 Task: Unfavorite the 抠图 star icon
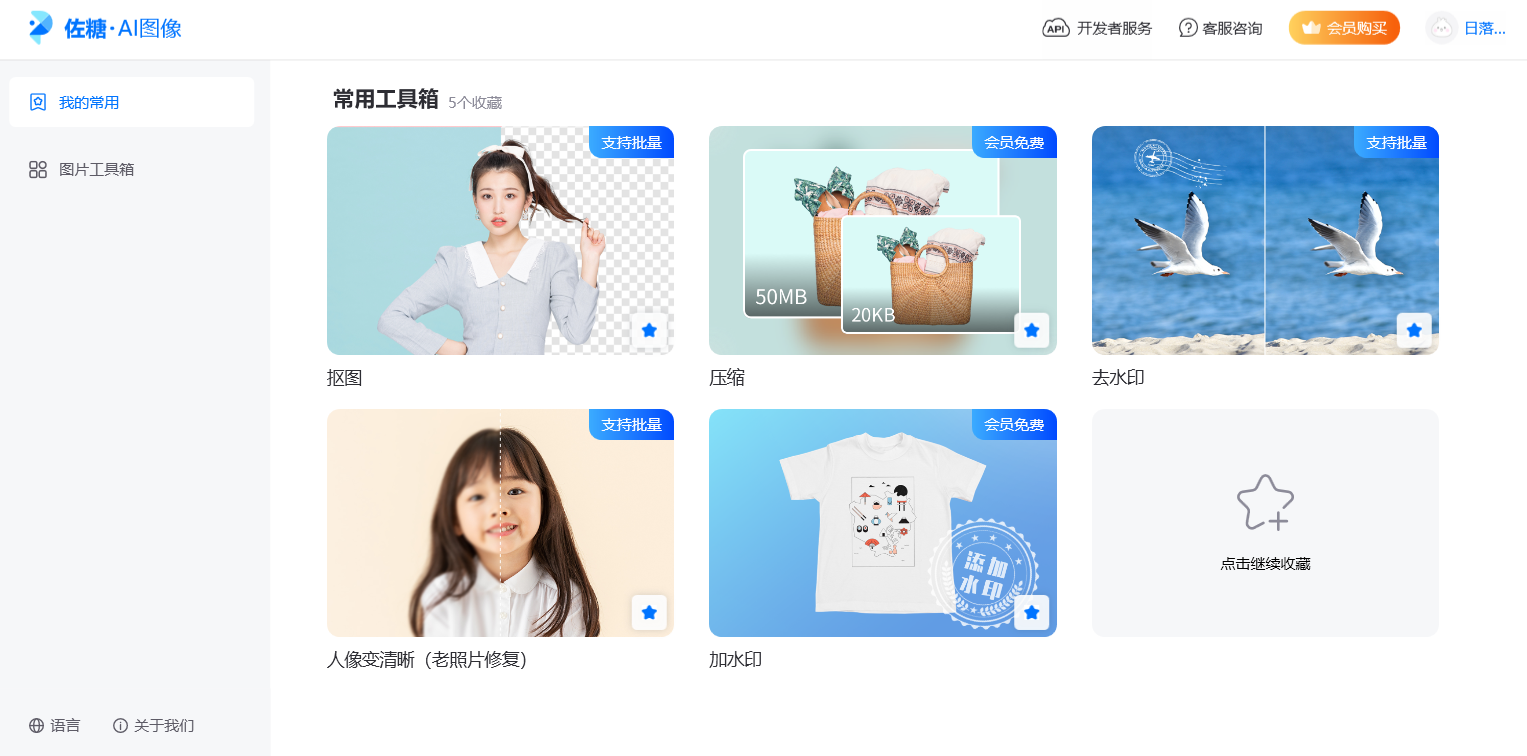pos(649,330)
